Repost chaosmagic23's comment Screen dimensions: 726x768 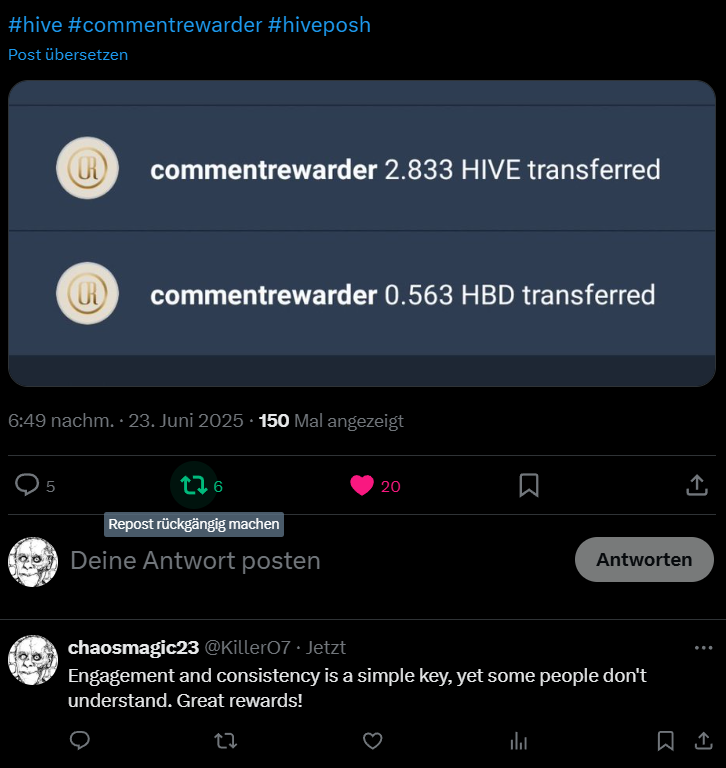pyautogui.click(x=226, y=741)
